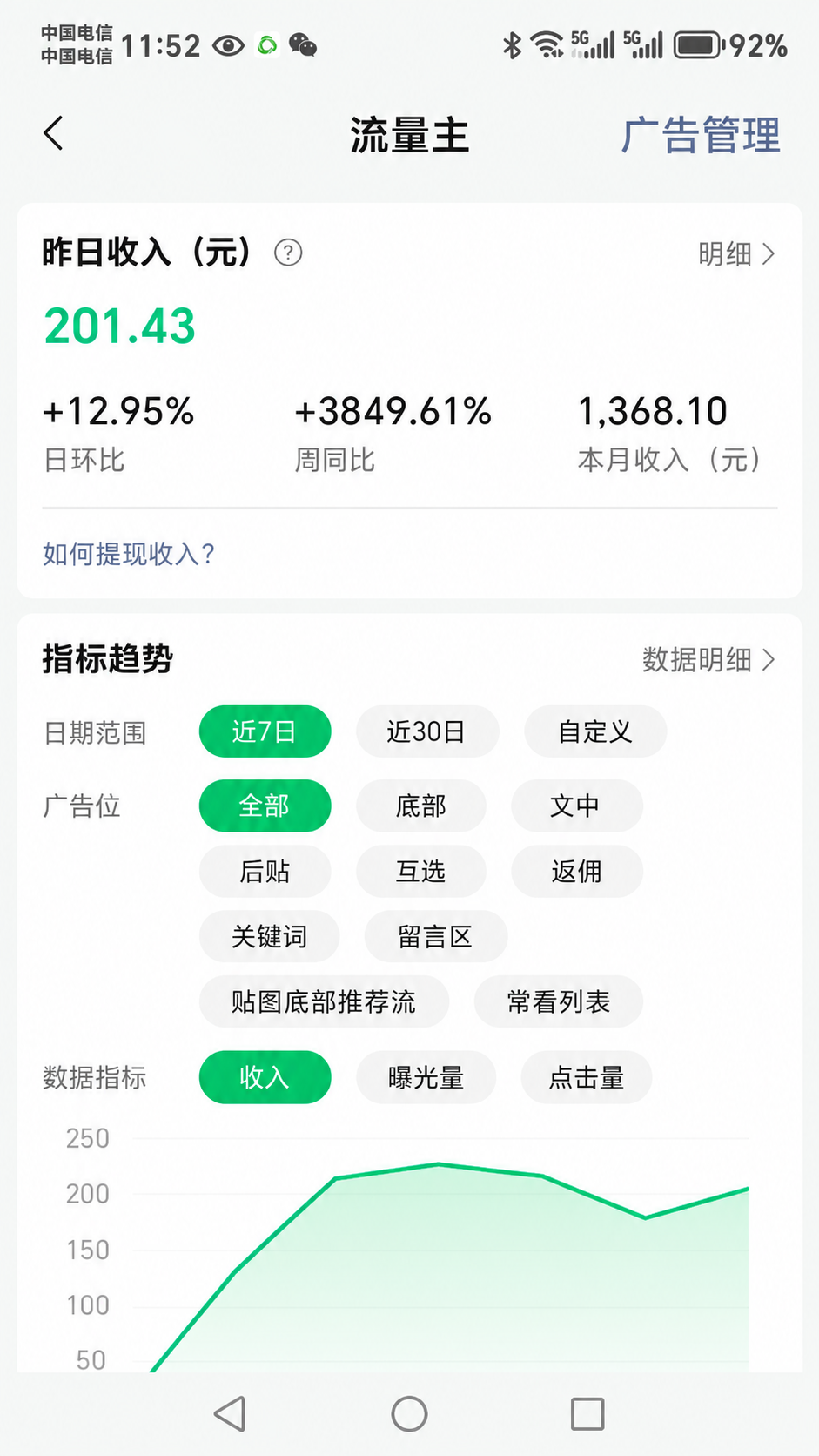The height and width of the screenshot is (1456, 819).
Task: Open 明细 for yesterday's income
Action: [736, 254]
